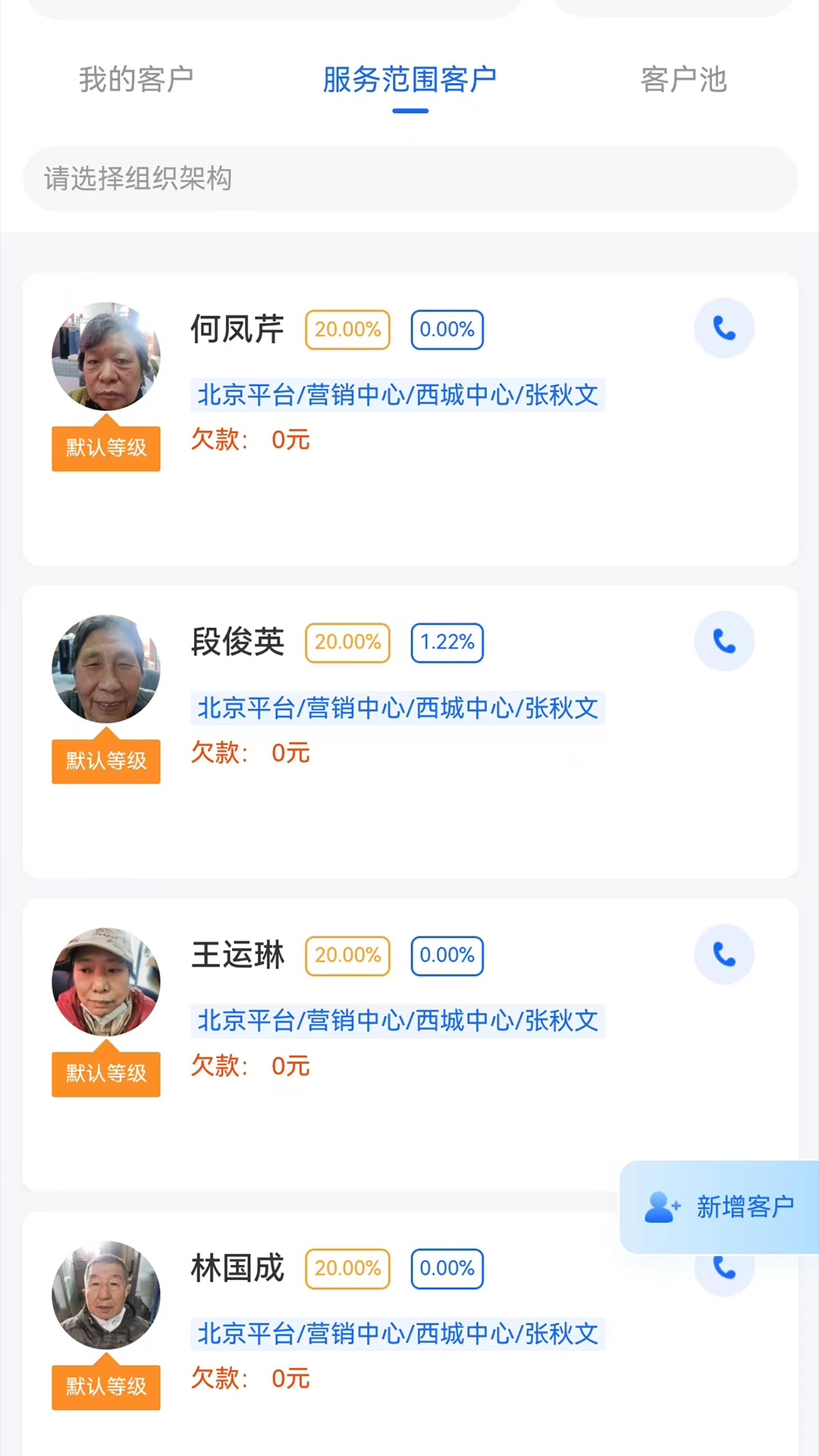Open 林国成's organization path link
This screenshot has width=819, height=1456.
pos(397,1334)
